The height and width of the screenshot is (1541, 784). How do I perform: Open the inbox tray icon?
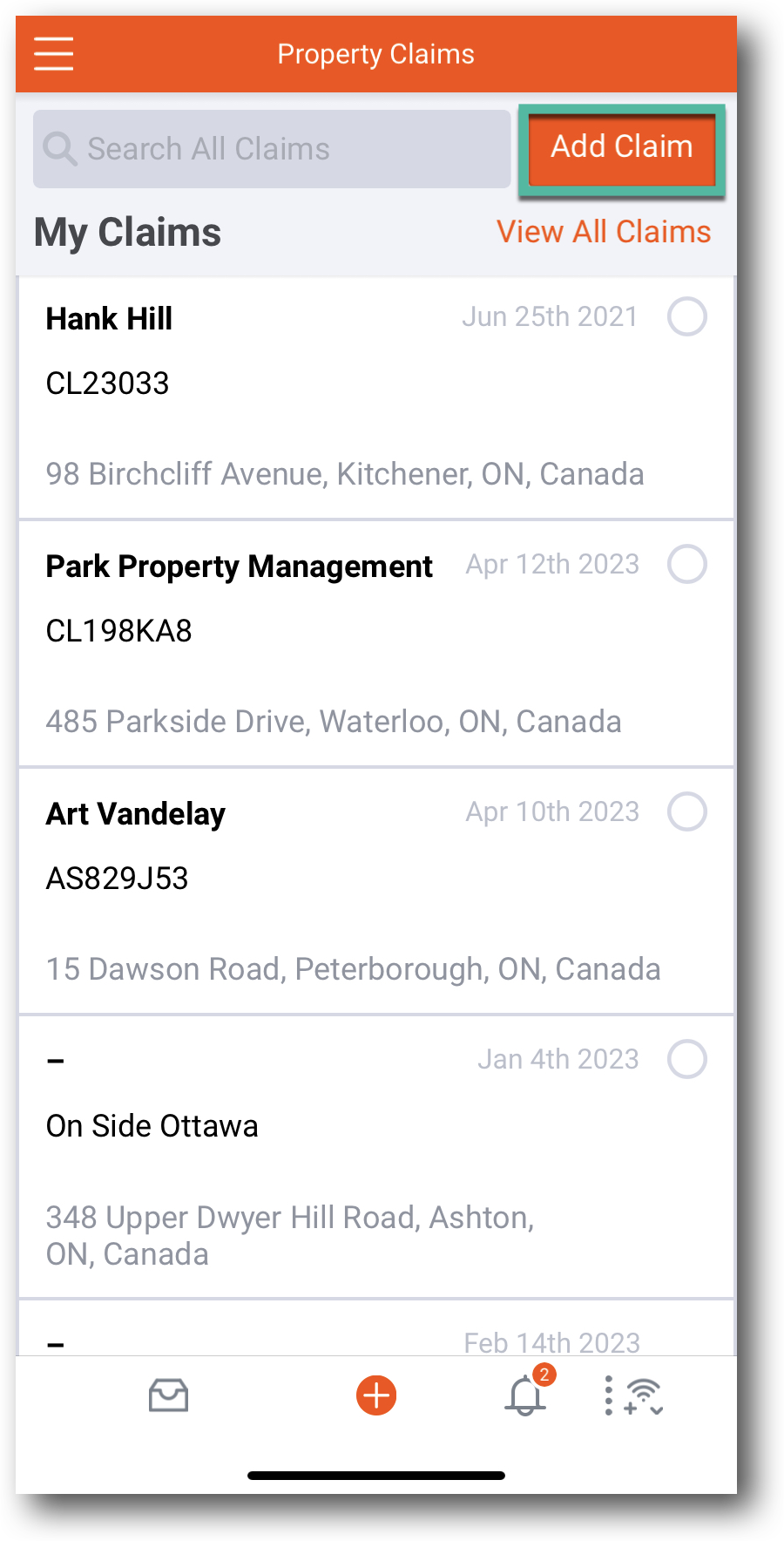(168, 1395)
